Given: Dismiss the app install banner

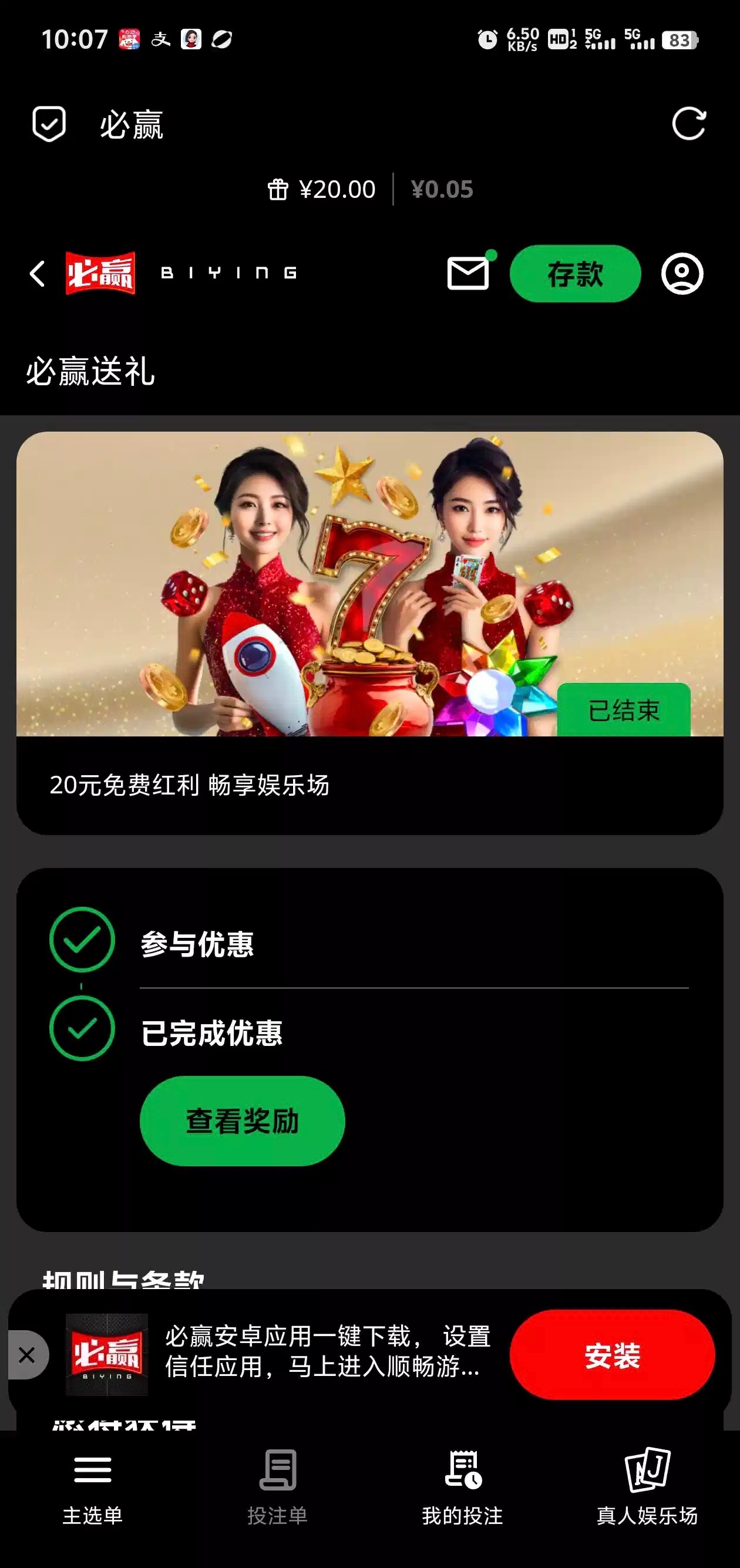Looking at the screenshot, I should (x=27, y=1355).
